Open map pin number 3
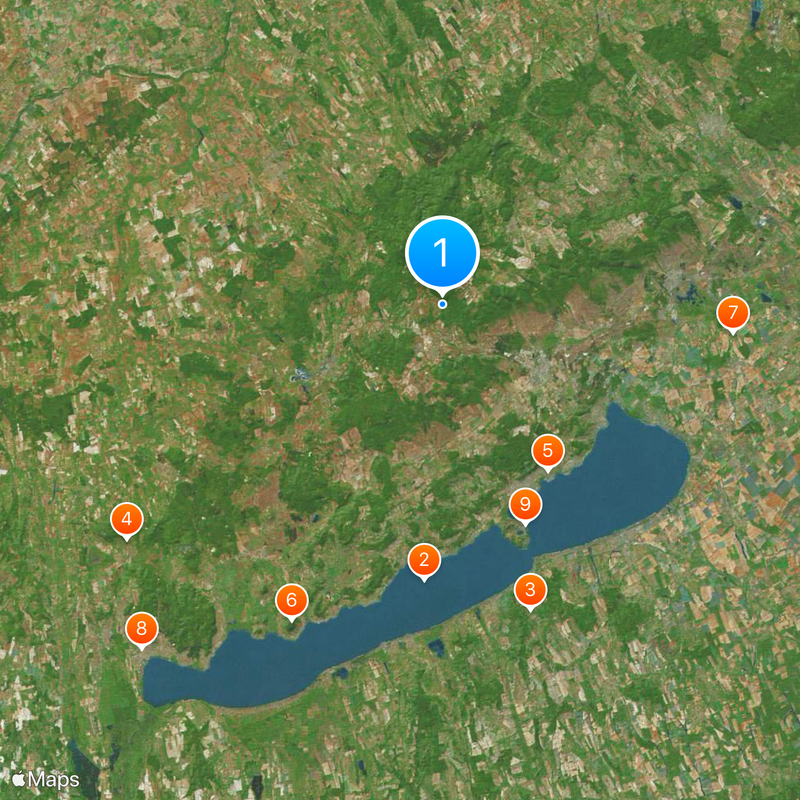 pos(530,590)
